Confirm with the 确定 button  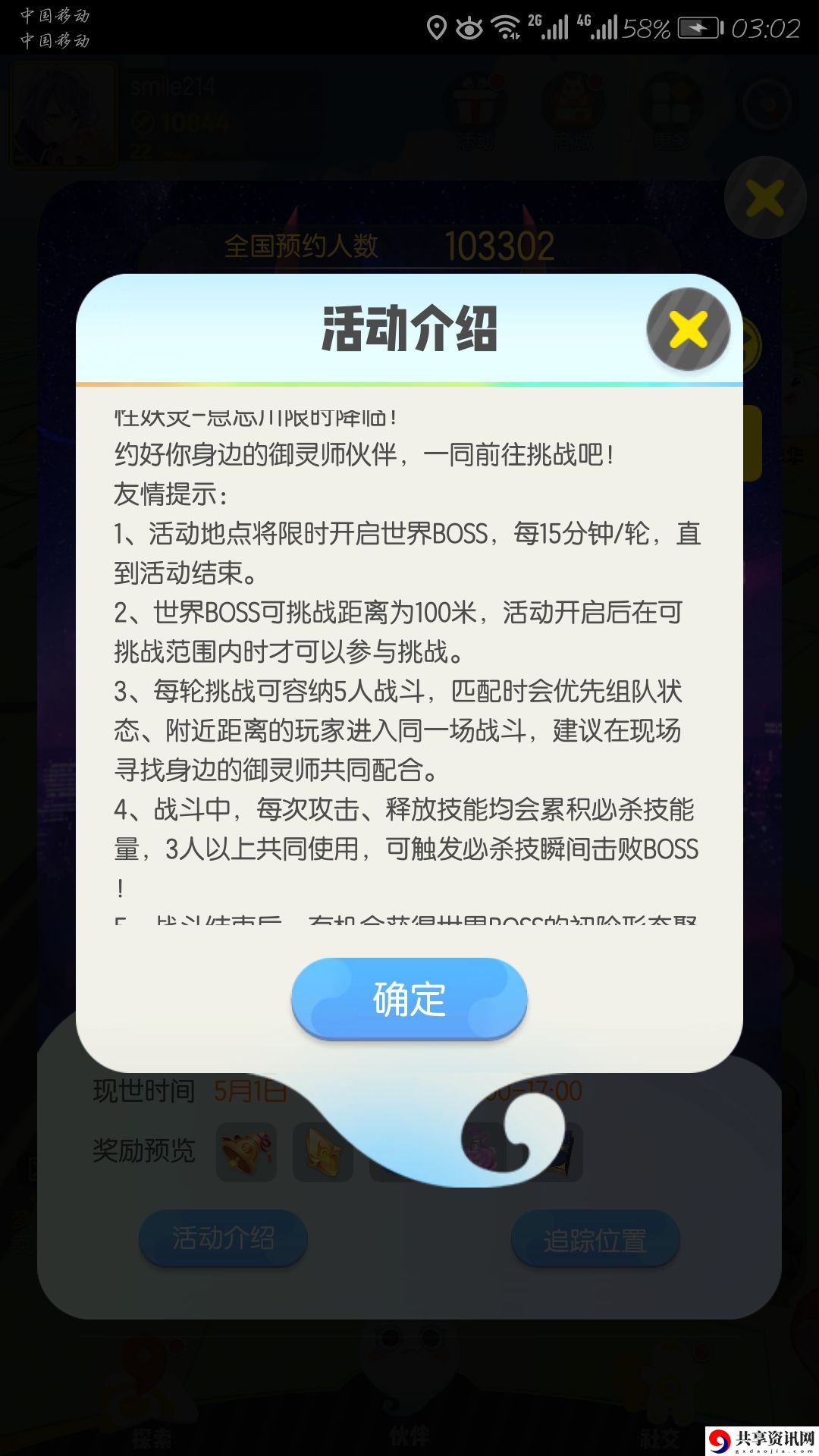[x=409, y=999]
